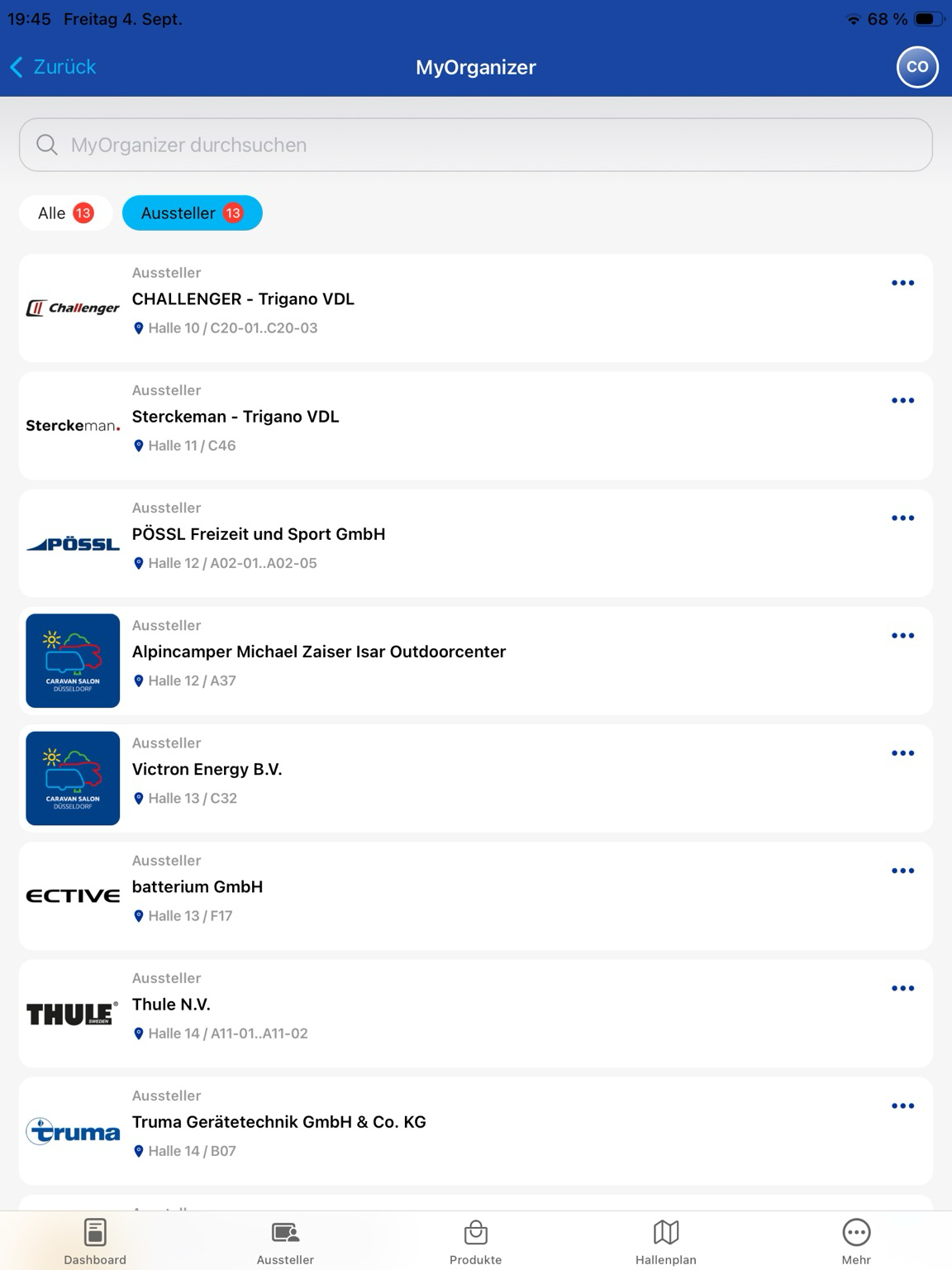Show options for PÖSSL Freizeit und Sport
Viewport: 952px width, 1270px height.
tap(902, 518)
